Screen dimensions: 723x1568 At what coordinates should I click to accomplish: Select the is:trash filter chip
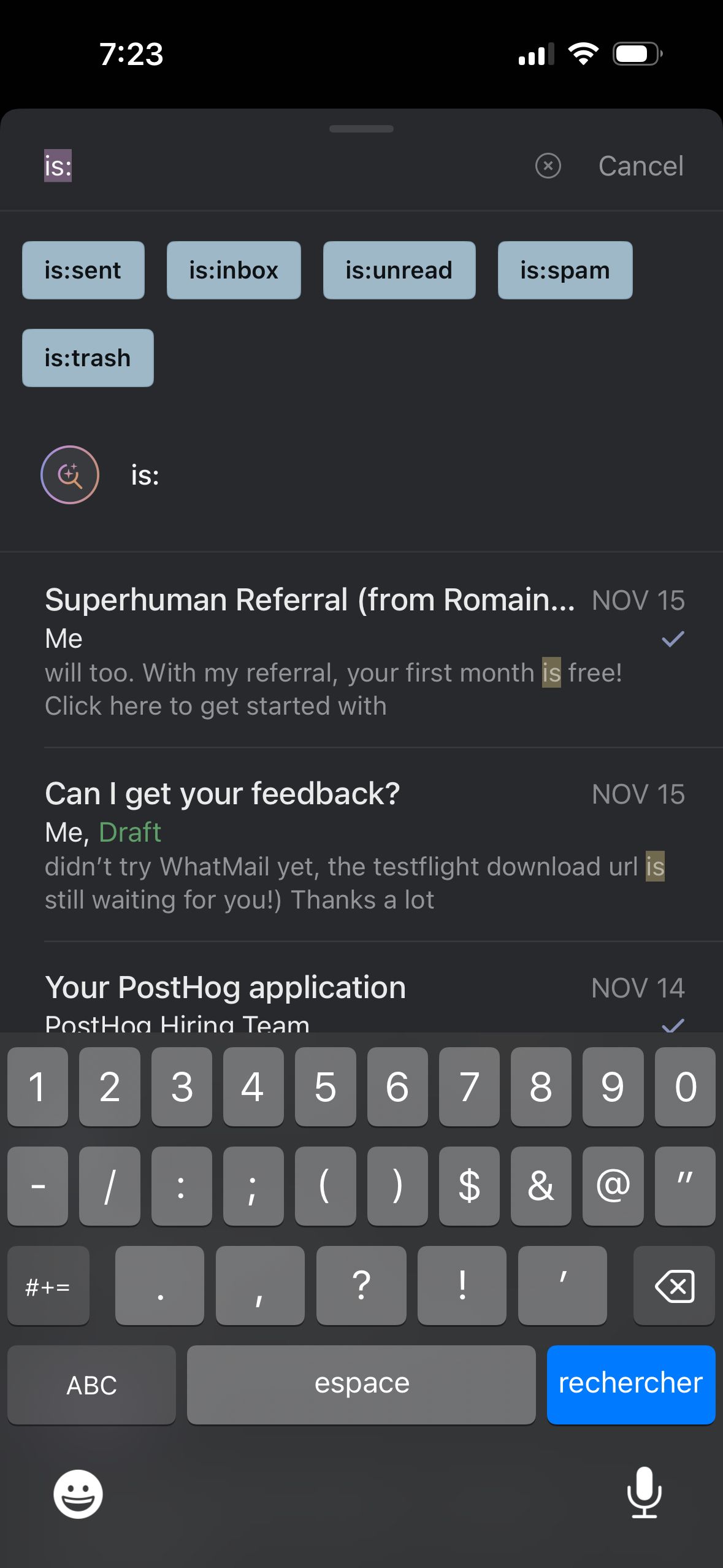click(x=87, y=358)
